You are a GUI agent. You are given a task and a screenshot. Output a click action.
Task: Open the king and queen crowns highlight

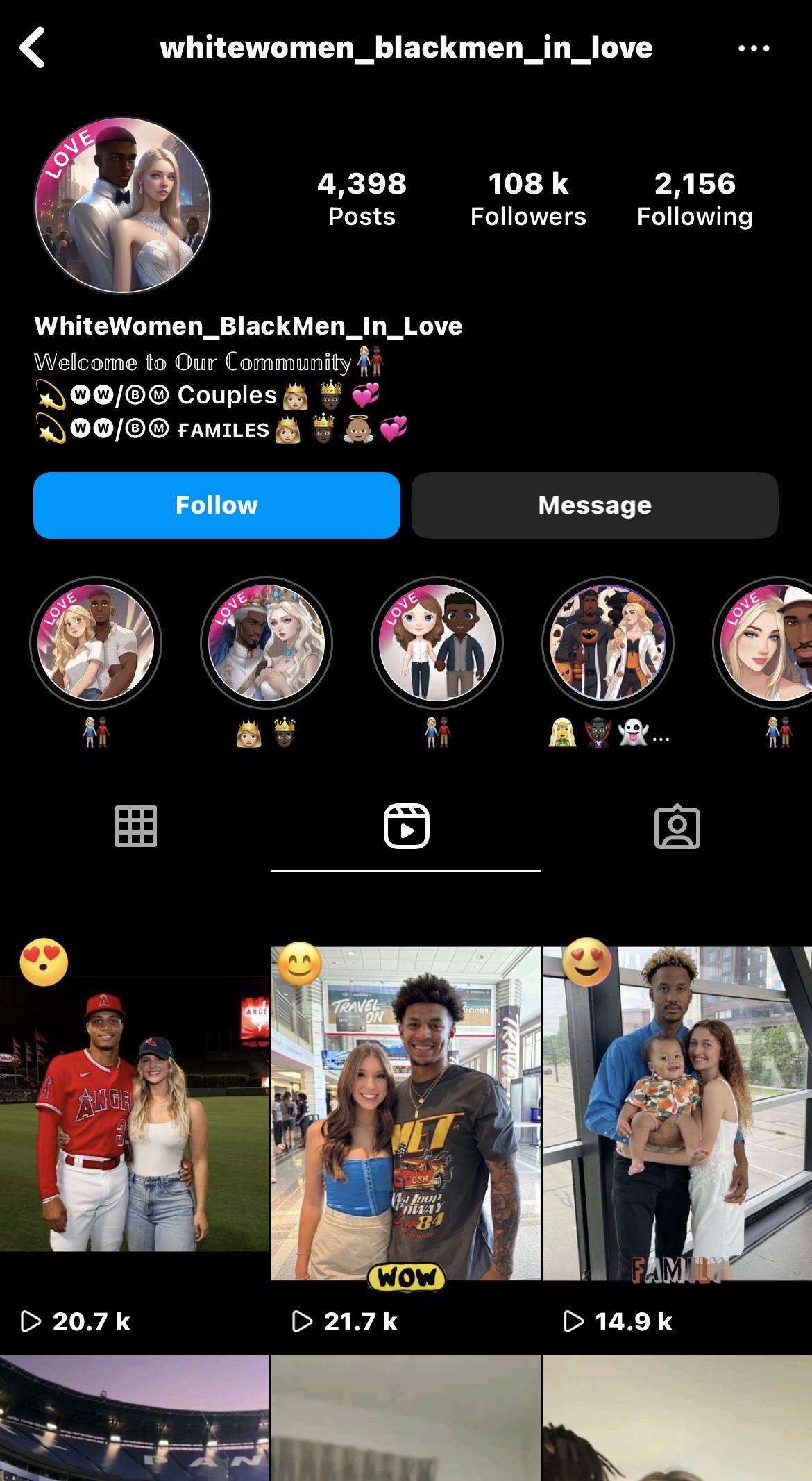(267, 643)
